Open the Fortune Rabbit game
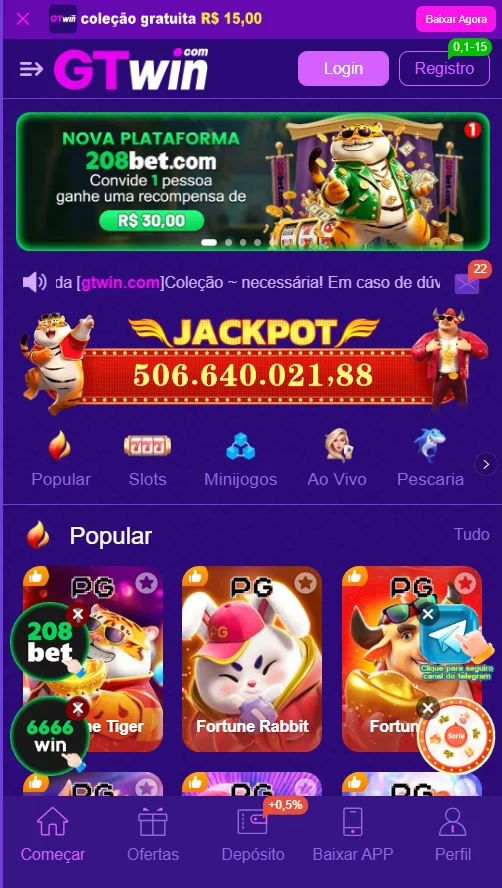This screenshot has width=502, height=888. [x=252, y=659]
